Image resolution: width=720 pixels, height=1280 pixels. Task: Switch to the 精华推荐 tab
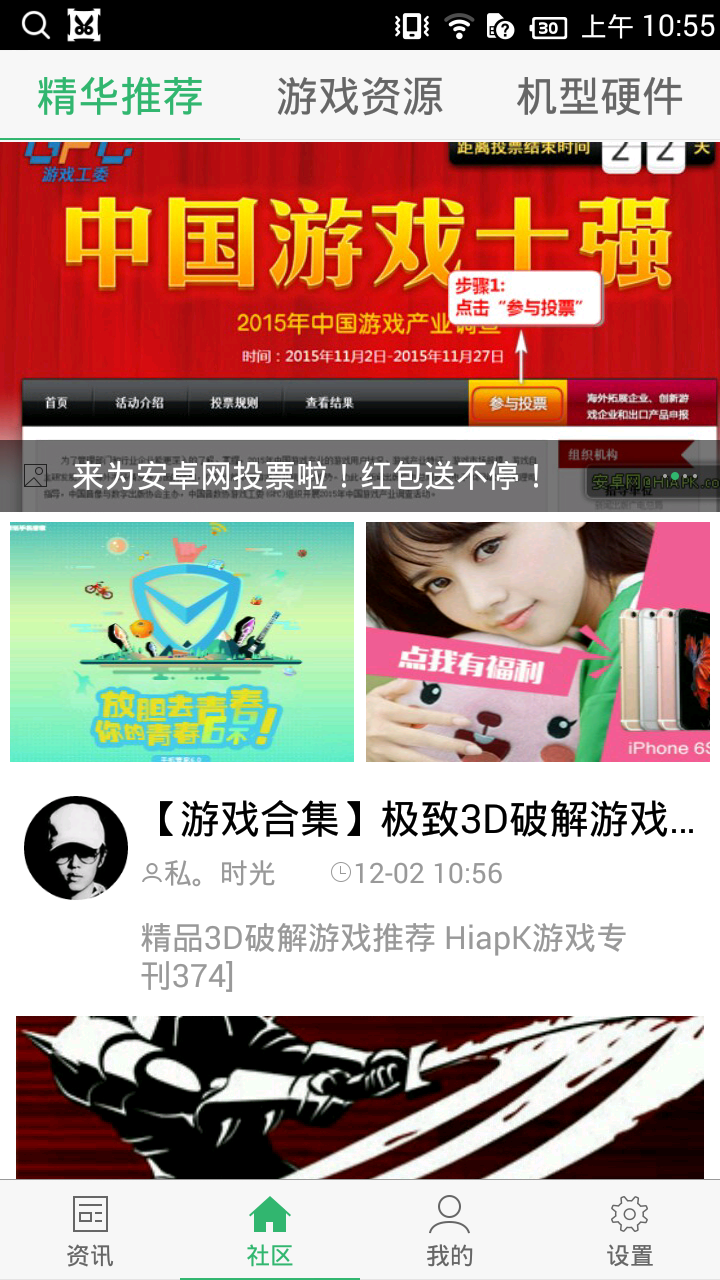pyautogui.click(x=120, y=97)
